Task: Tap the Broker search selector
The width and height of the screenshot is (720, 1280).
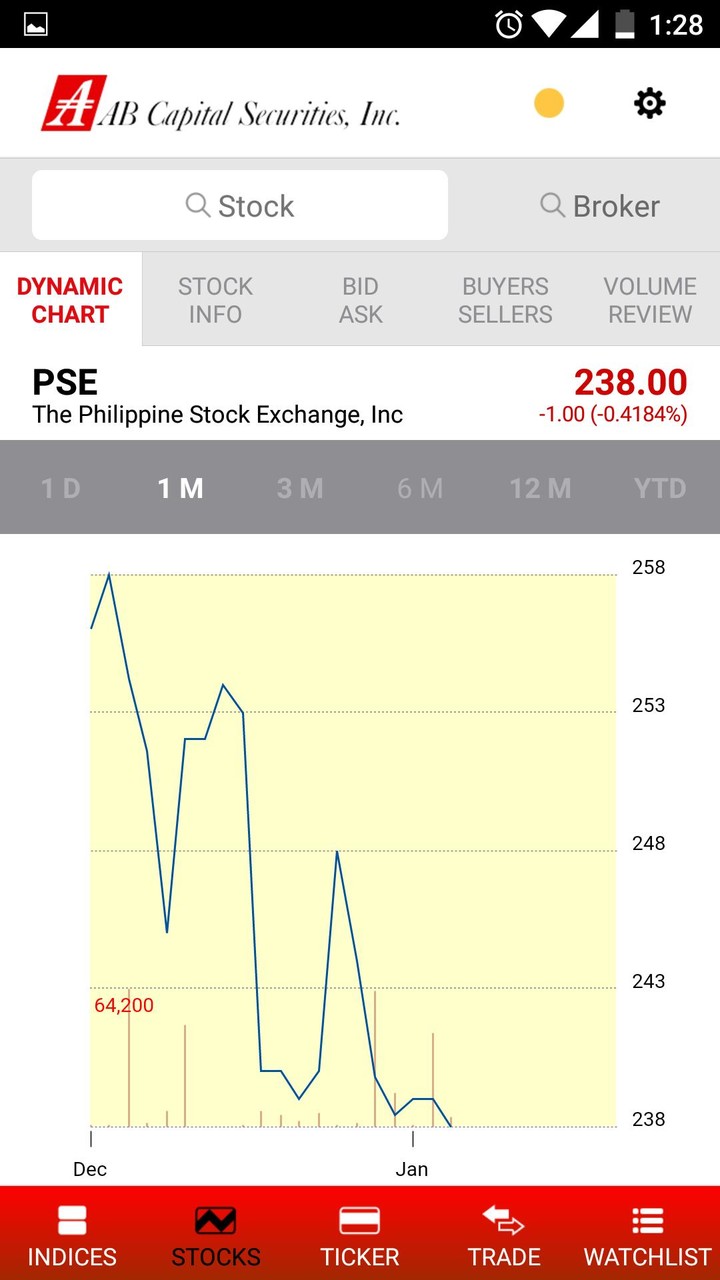Action: click(600, 205)
